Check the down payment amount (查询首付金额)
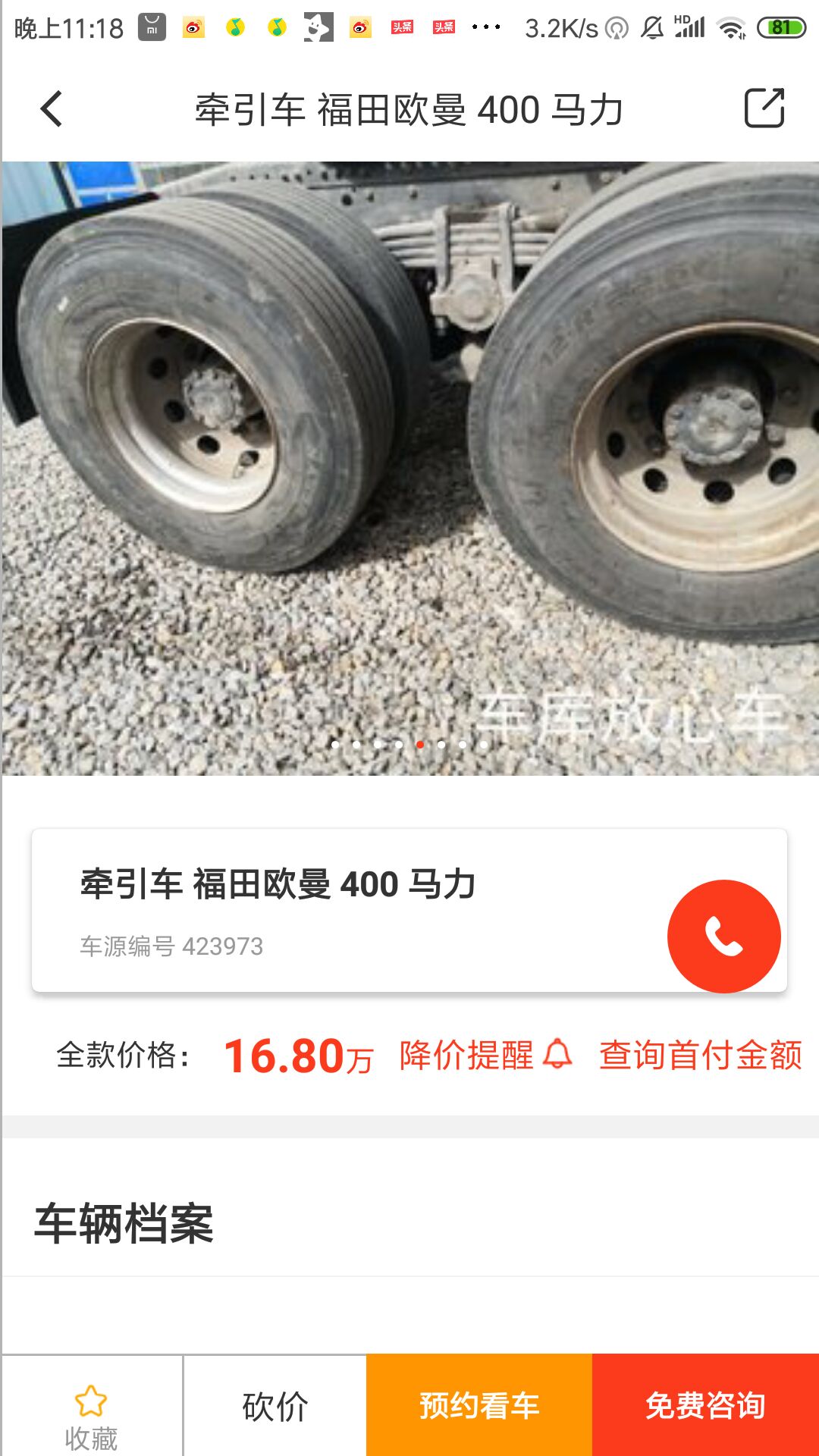The height and width of the screenshot is (1456, 819). click(x=700, y=1056)
